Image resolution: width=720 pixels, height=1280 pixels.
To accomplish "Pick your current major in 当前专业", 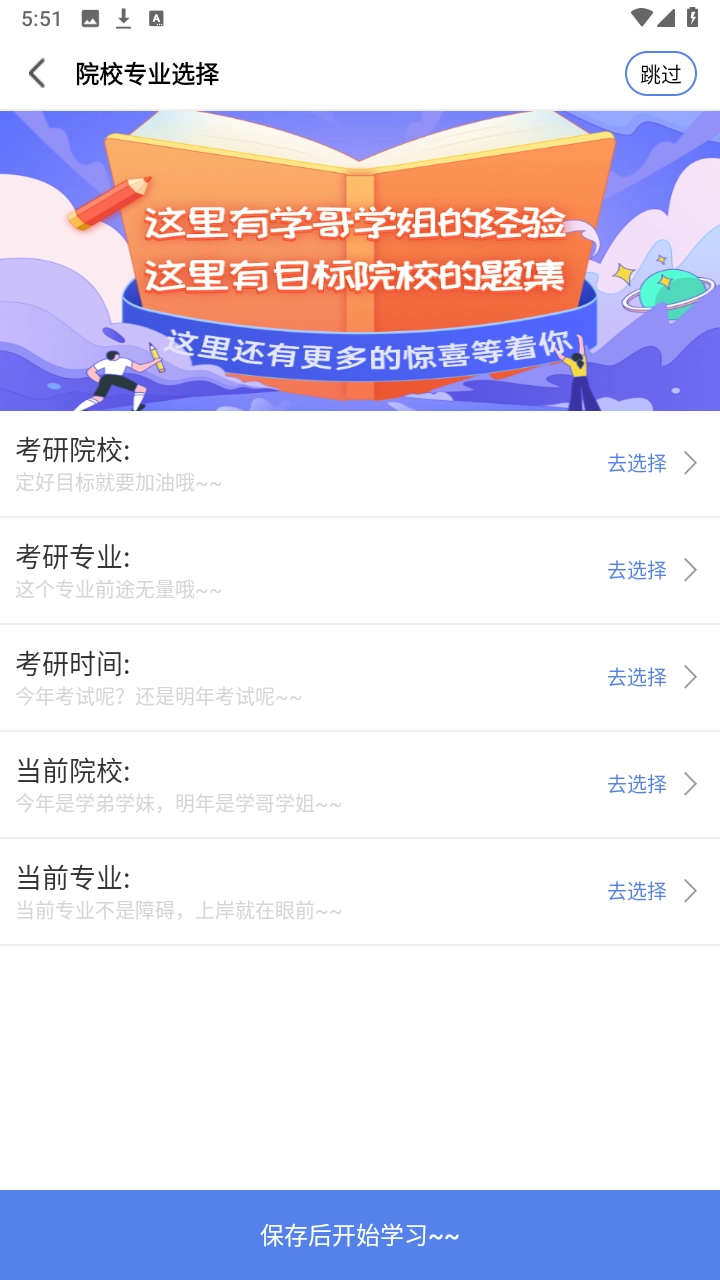I will 360,892.
